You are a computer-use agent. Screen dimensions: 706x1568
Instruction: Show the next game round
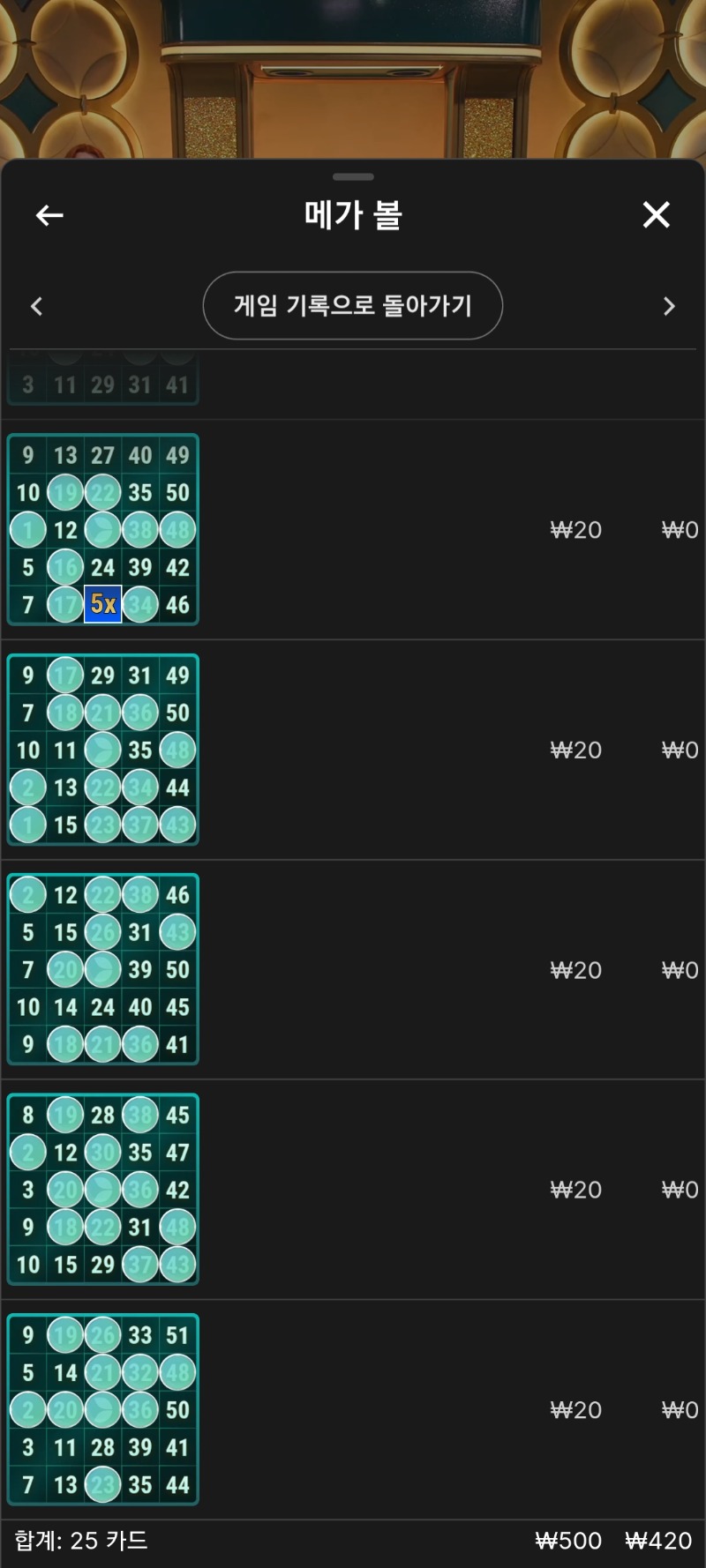[x=669, y=306]
